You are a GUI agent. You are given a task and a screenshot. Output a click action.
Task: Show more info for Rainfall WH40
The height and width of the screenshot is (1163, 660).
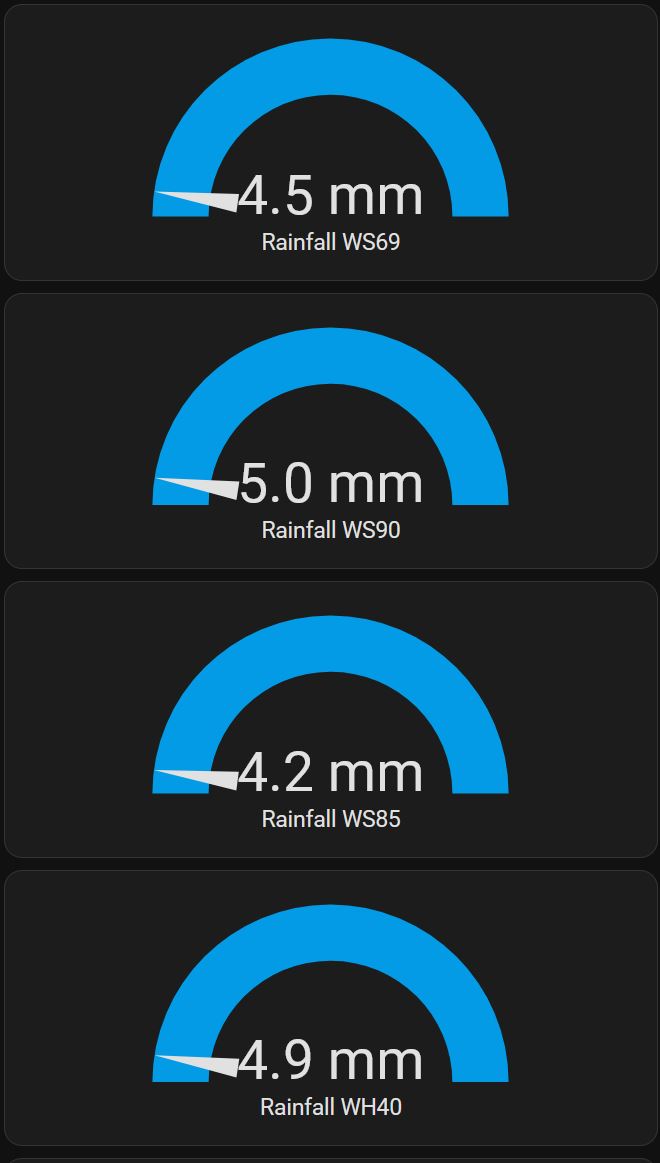pos(330,1008)
